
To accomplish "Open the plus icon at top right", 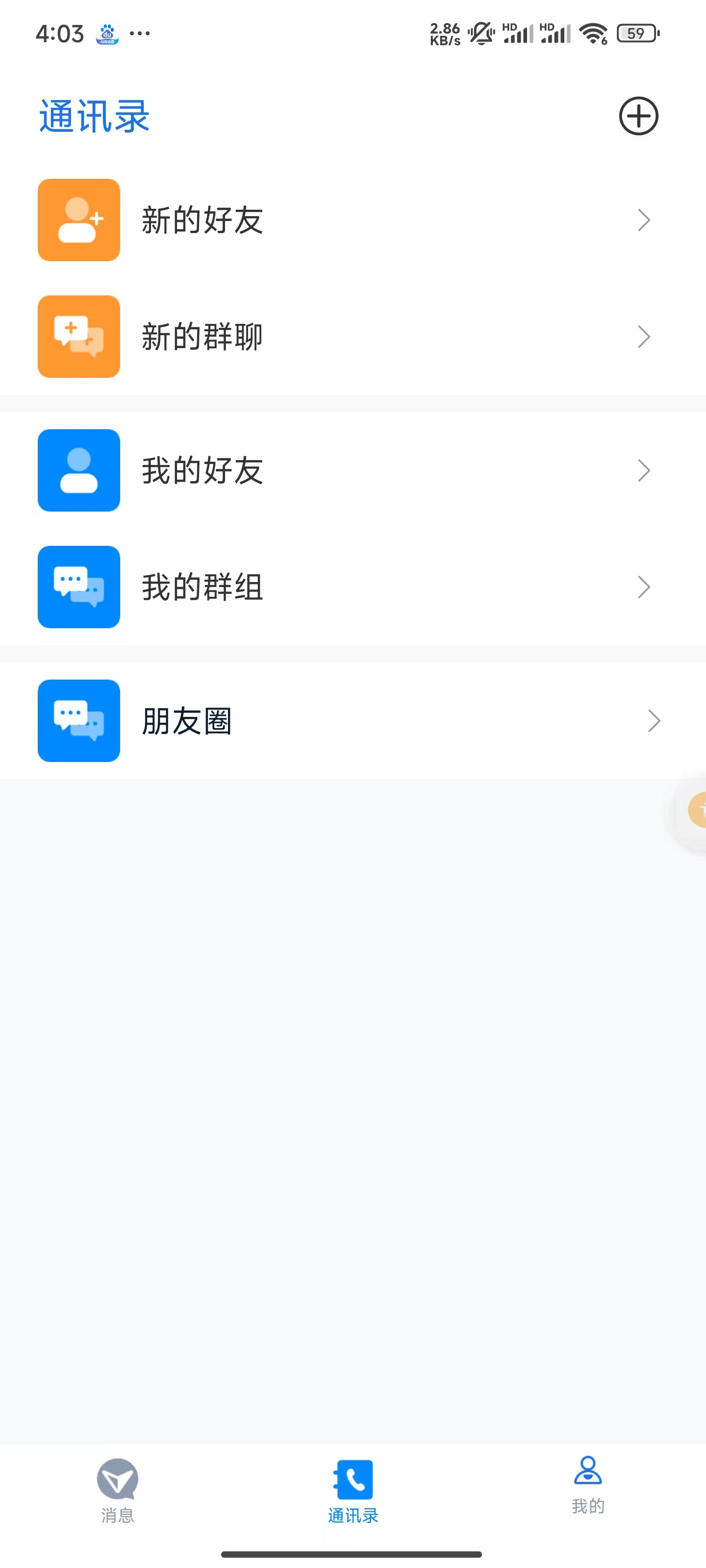I will pyautogui.click(x=638, y=116).
